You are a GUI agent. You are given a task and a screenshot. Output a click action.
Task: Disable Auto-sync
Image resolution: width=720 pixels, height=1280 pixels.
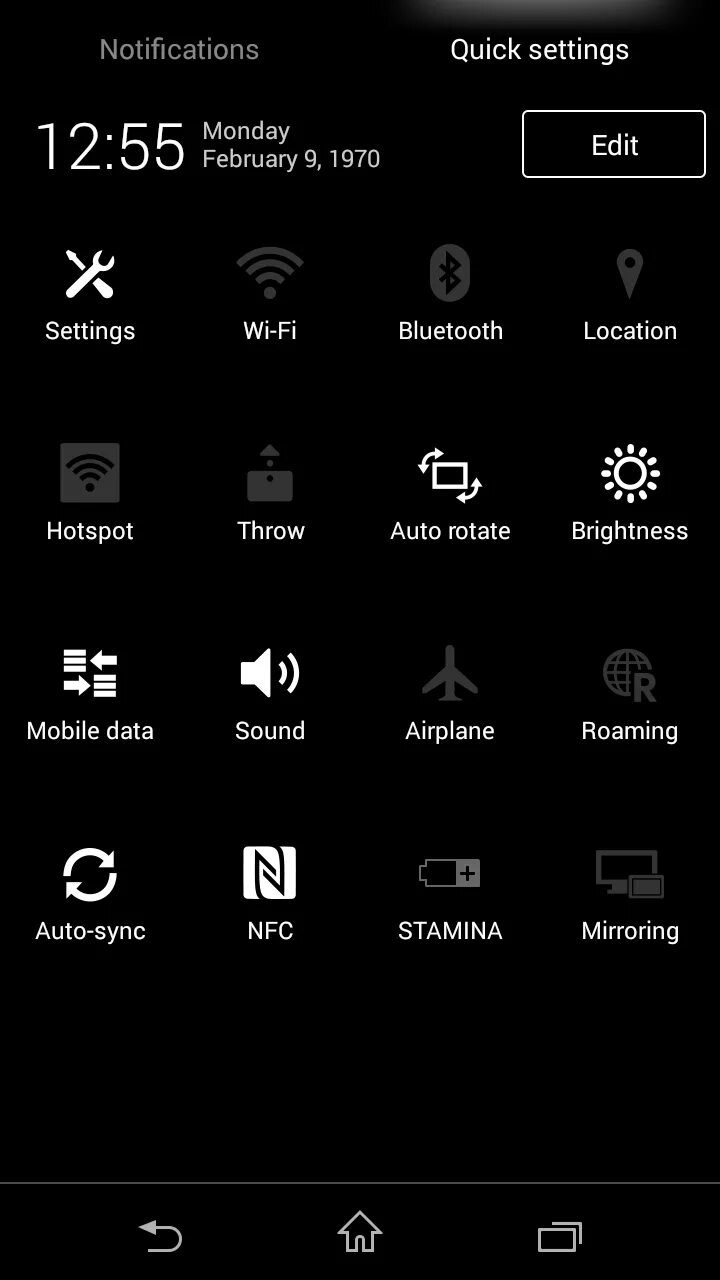[90, 895]
